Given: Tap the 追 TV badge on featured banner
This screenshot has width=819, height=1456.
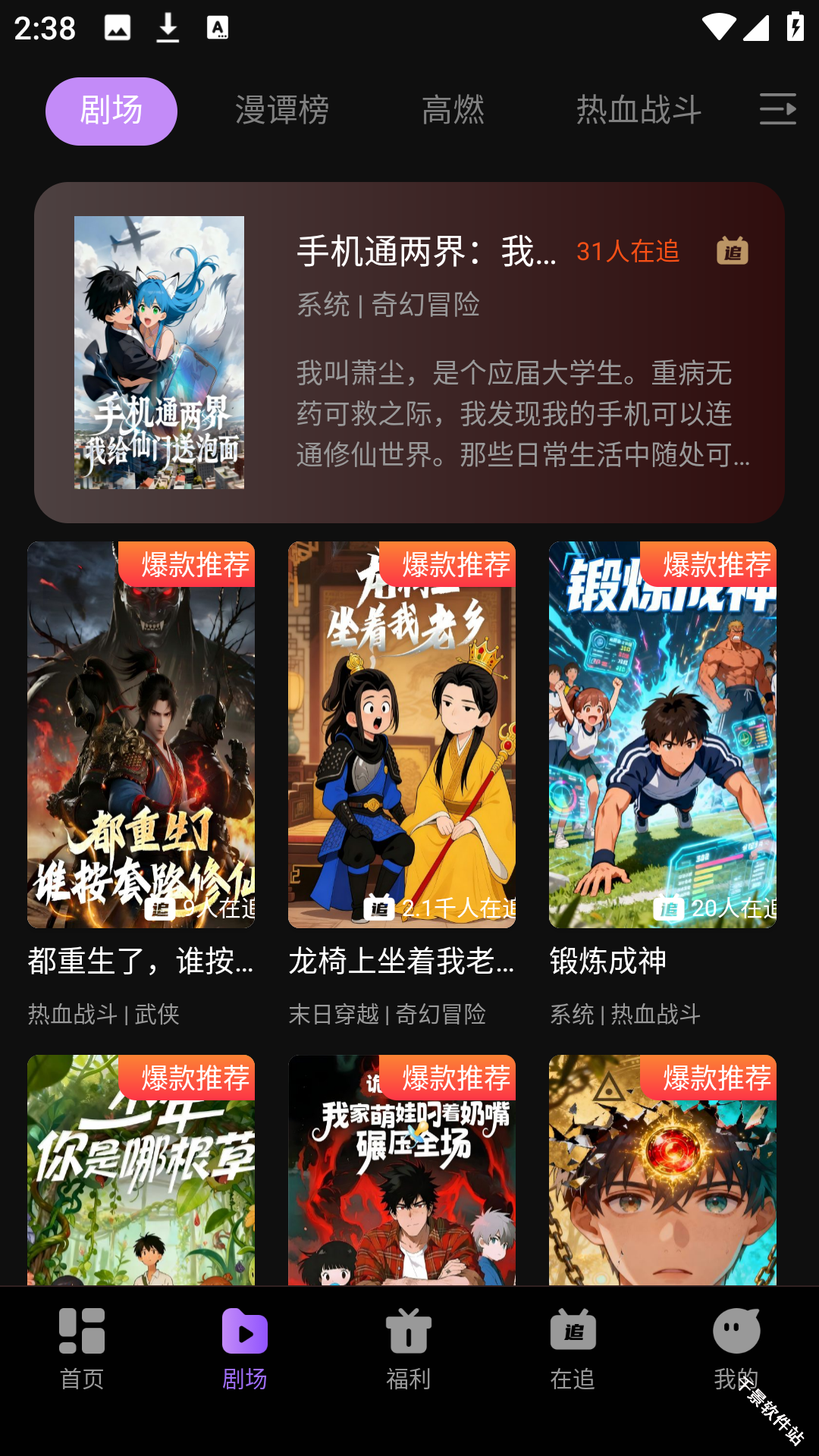Looking at the screenshot, I should (732, 251).
